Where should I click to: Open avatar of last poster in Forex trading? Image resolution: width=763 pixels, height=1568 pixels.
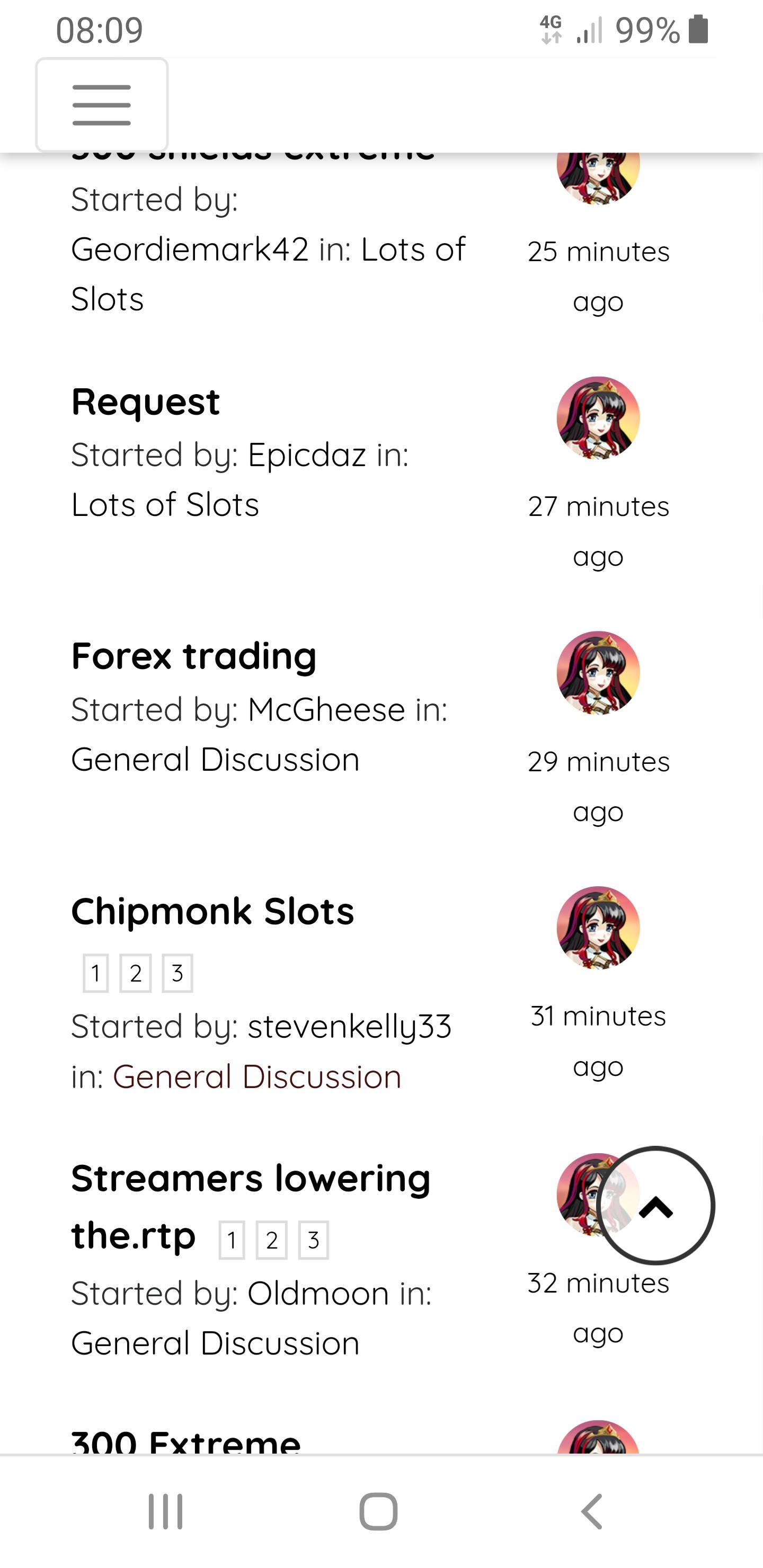[x=598, y=673]
